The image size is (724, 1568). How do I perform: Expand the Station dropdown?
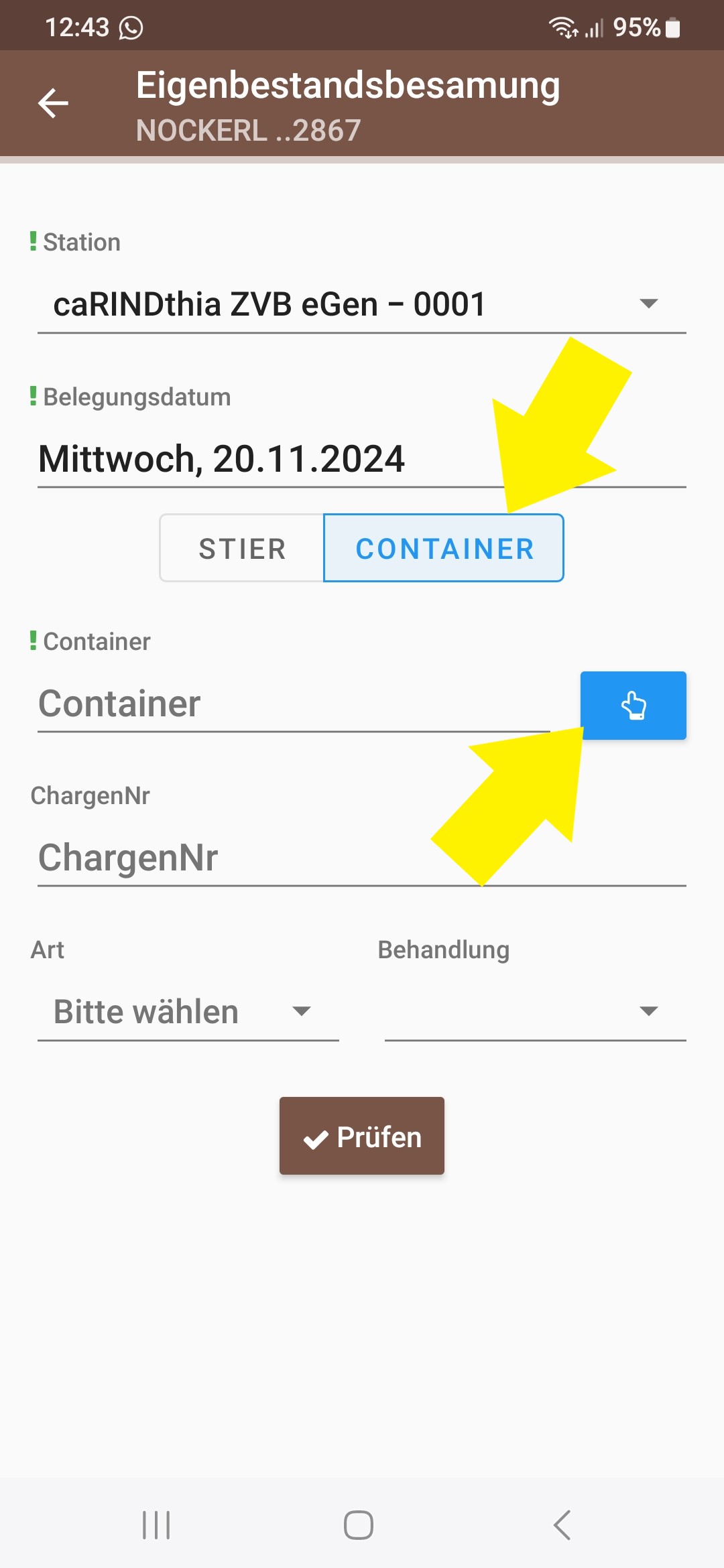tap(362, 304)
